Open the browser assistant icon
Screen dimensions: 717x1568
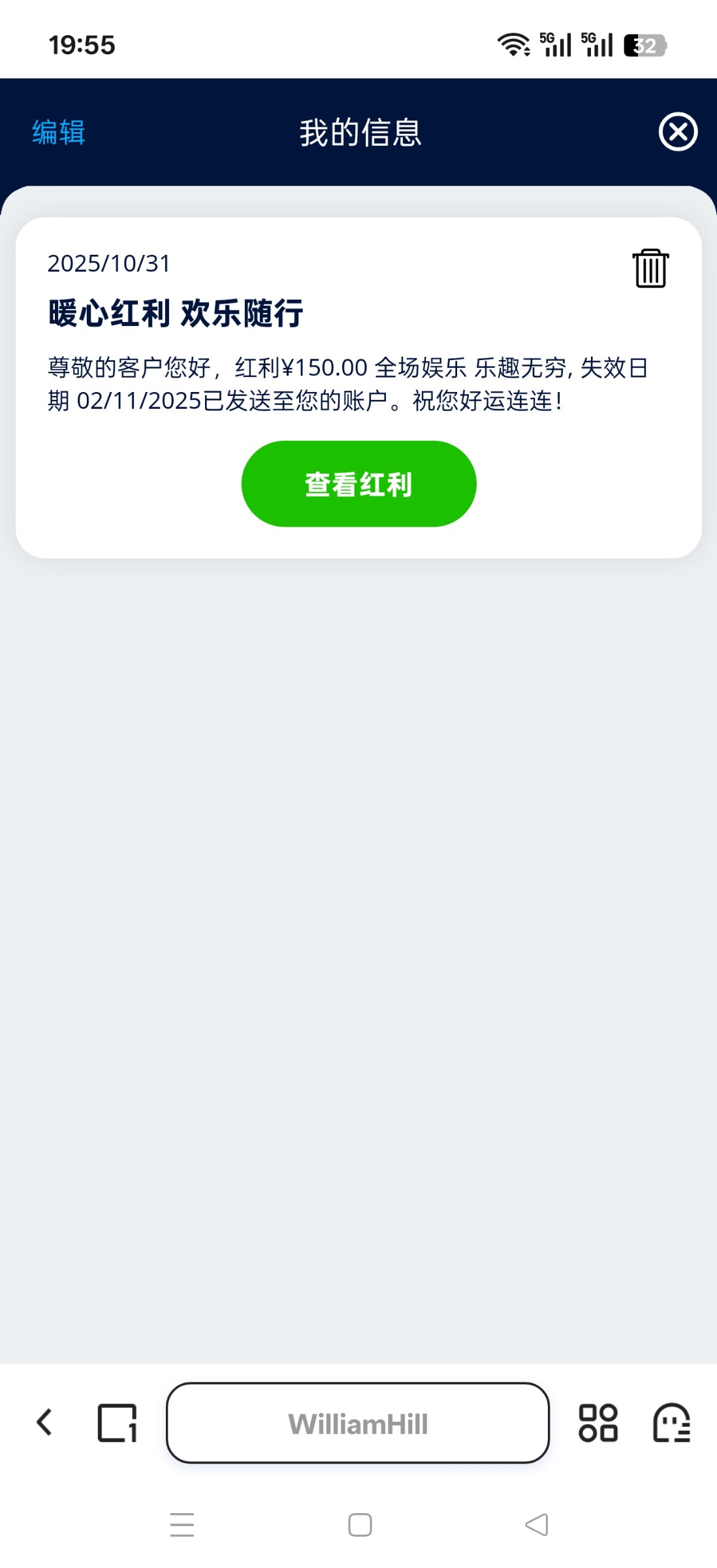tap(672, 1422)
